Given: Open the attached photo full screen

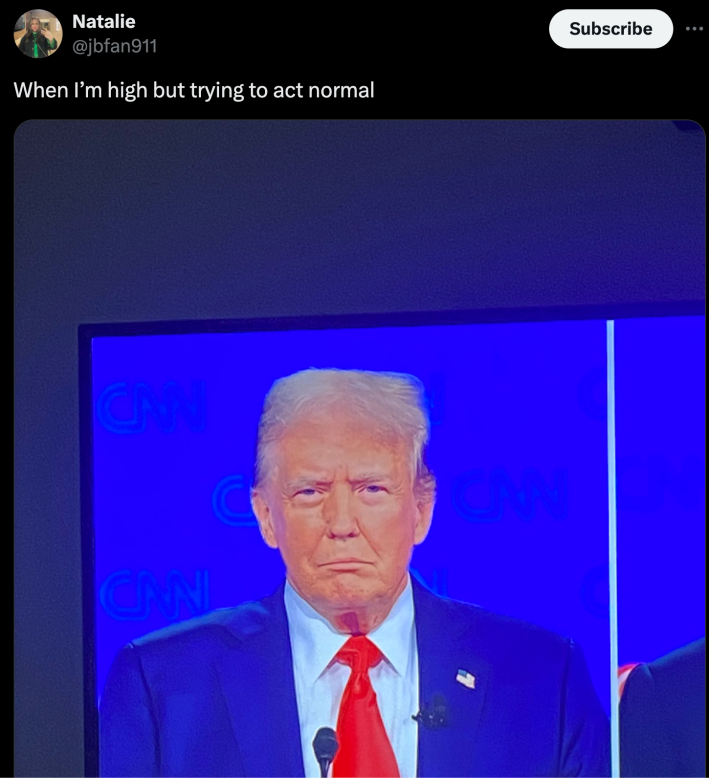Looking at the screenshot, I should click(x=360, y=450).
